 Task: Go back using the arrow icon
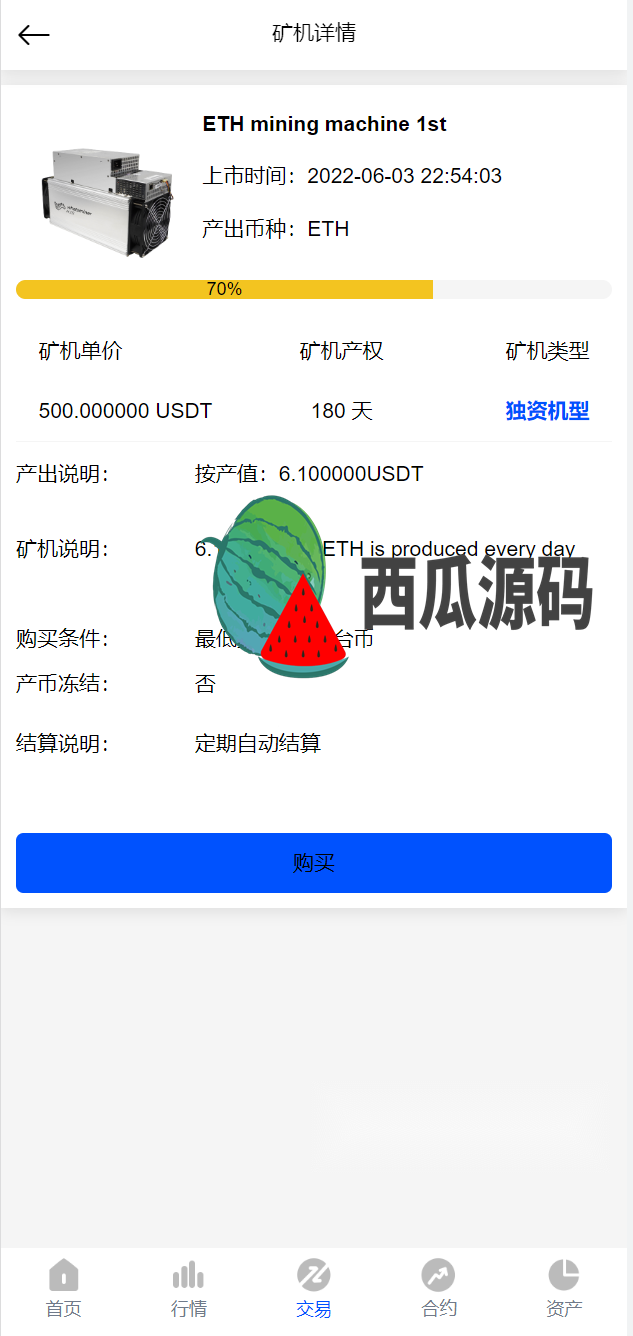33,35
